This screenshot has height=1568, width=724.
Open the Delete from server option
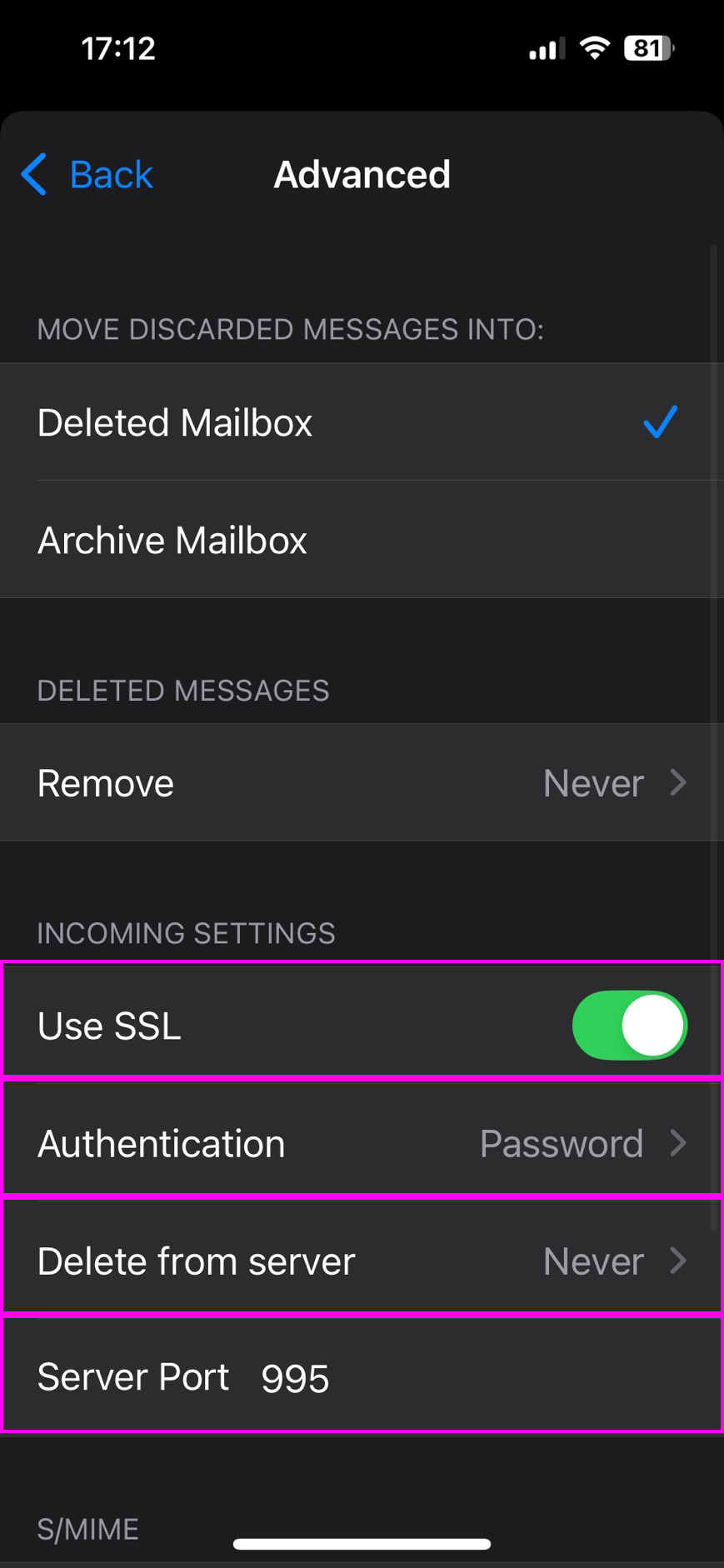point(362,1261)
